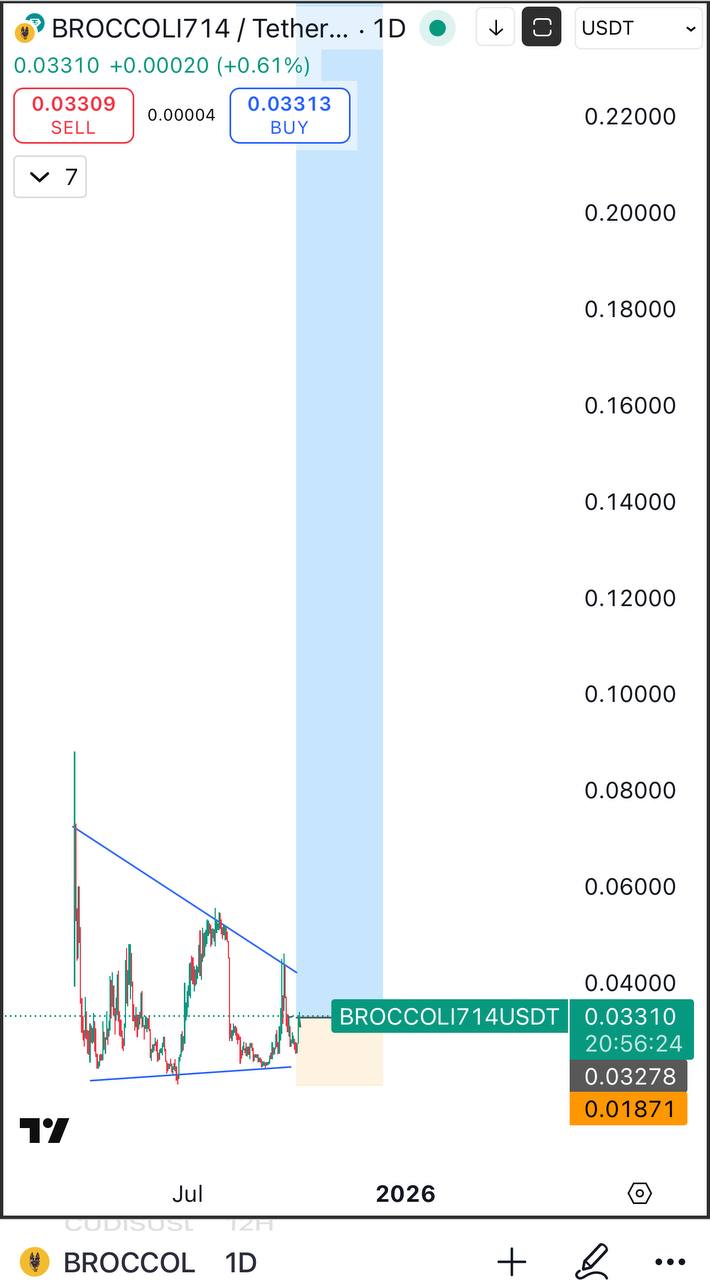The image size is (710, 1280).
Task: Tap the green market status dot
Action: pyautogui.click(x=437, y=28)
